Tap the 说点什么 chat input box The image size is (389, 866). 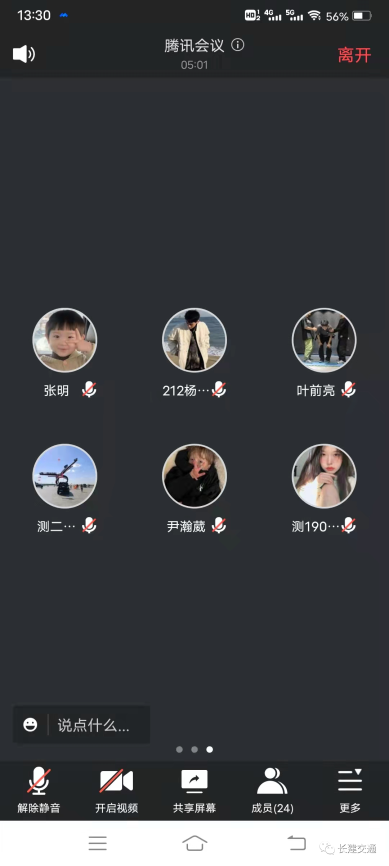[x=82, y=725]
